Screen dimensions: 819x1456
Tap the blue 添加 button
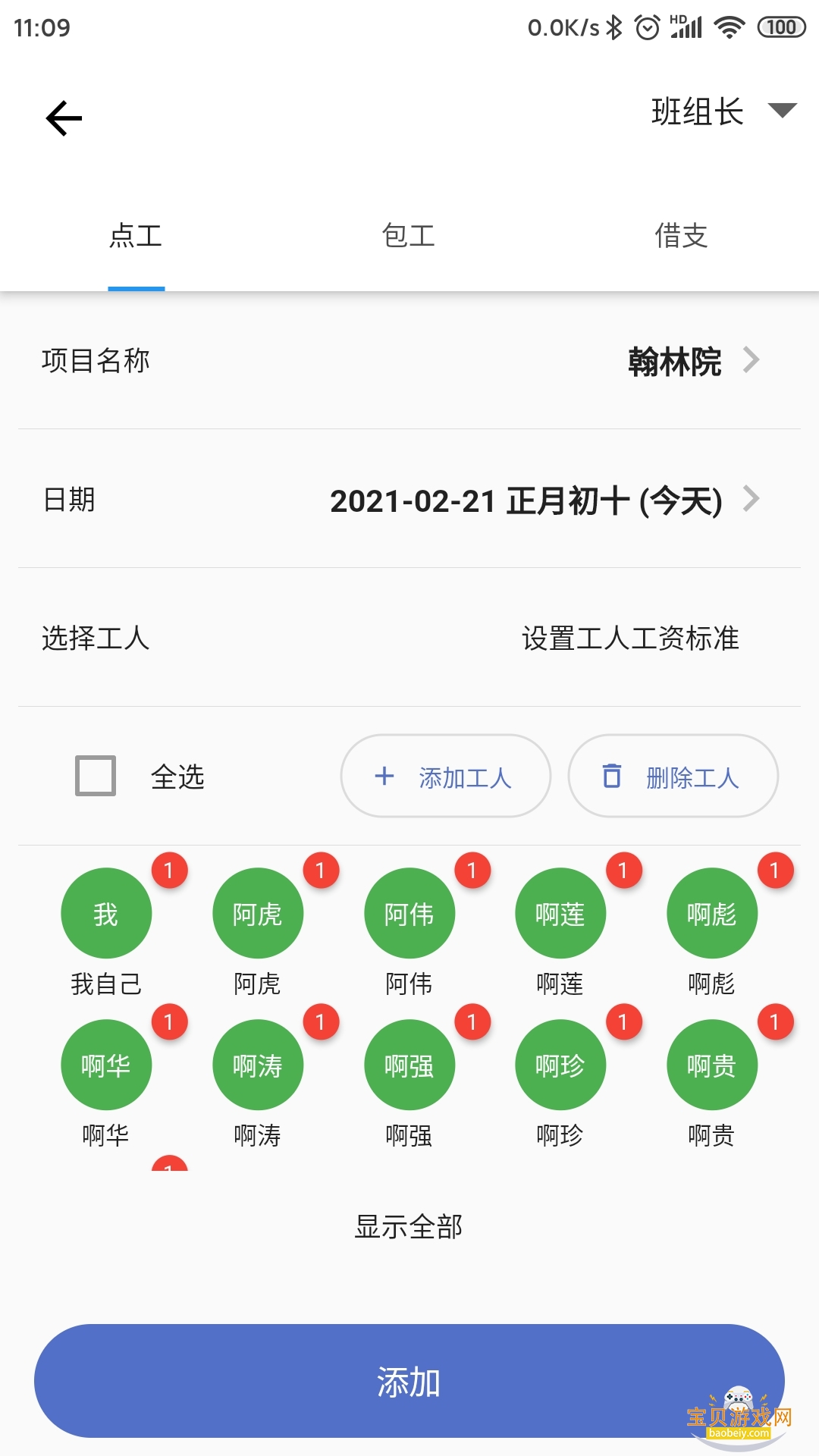pos(409,1382)
